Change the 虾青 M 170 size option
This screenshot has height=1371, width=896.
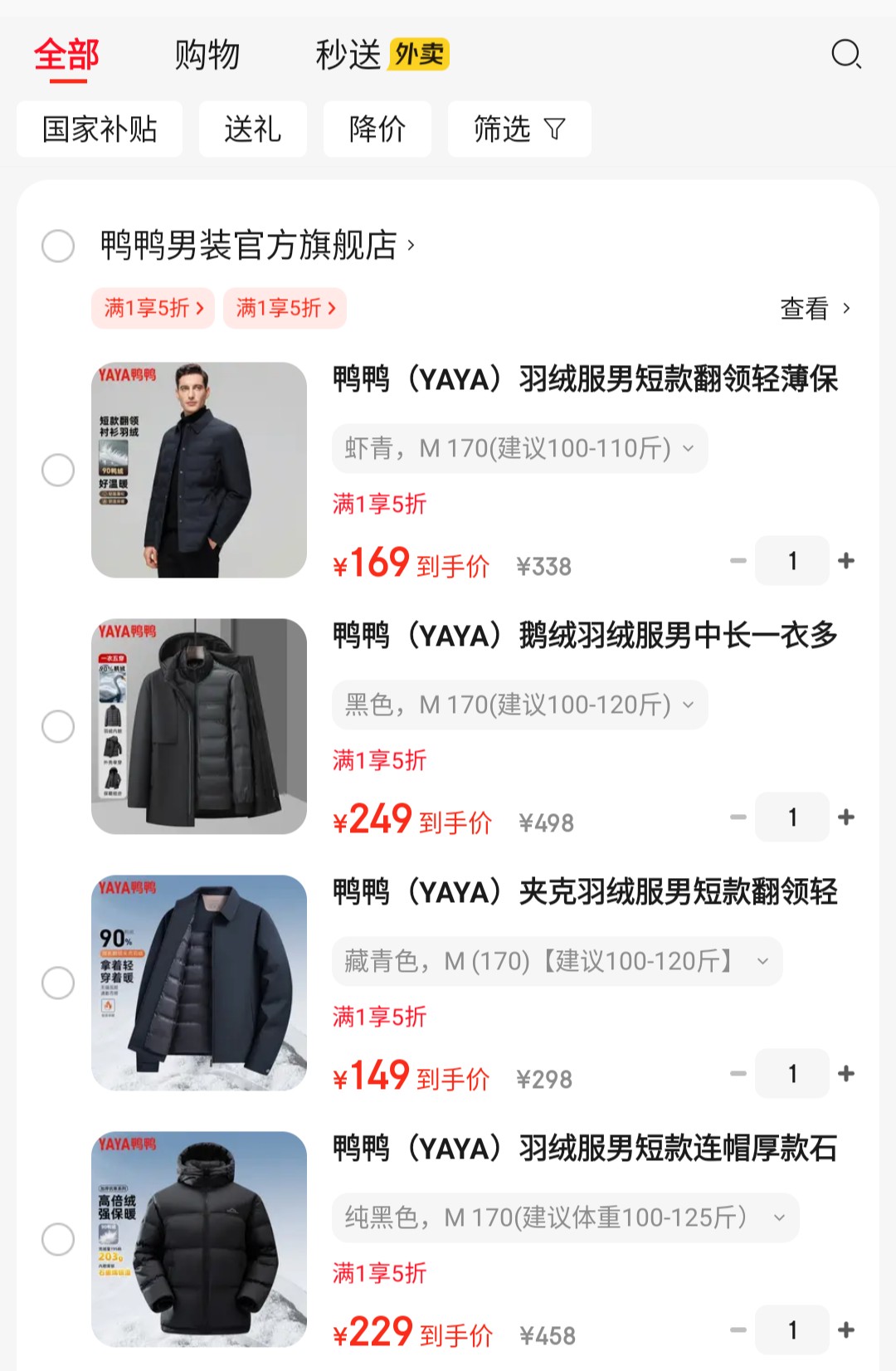tap(519, 449)
